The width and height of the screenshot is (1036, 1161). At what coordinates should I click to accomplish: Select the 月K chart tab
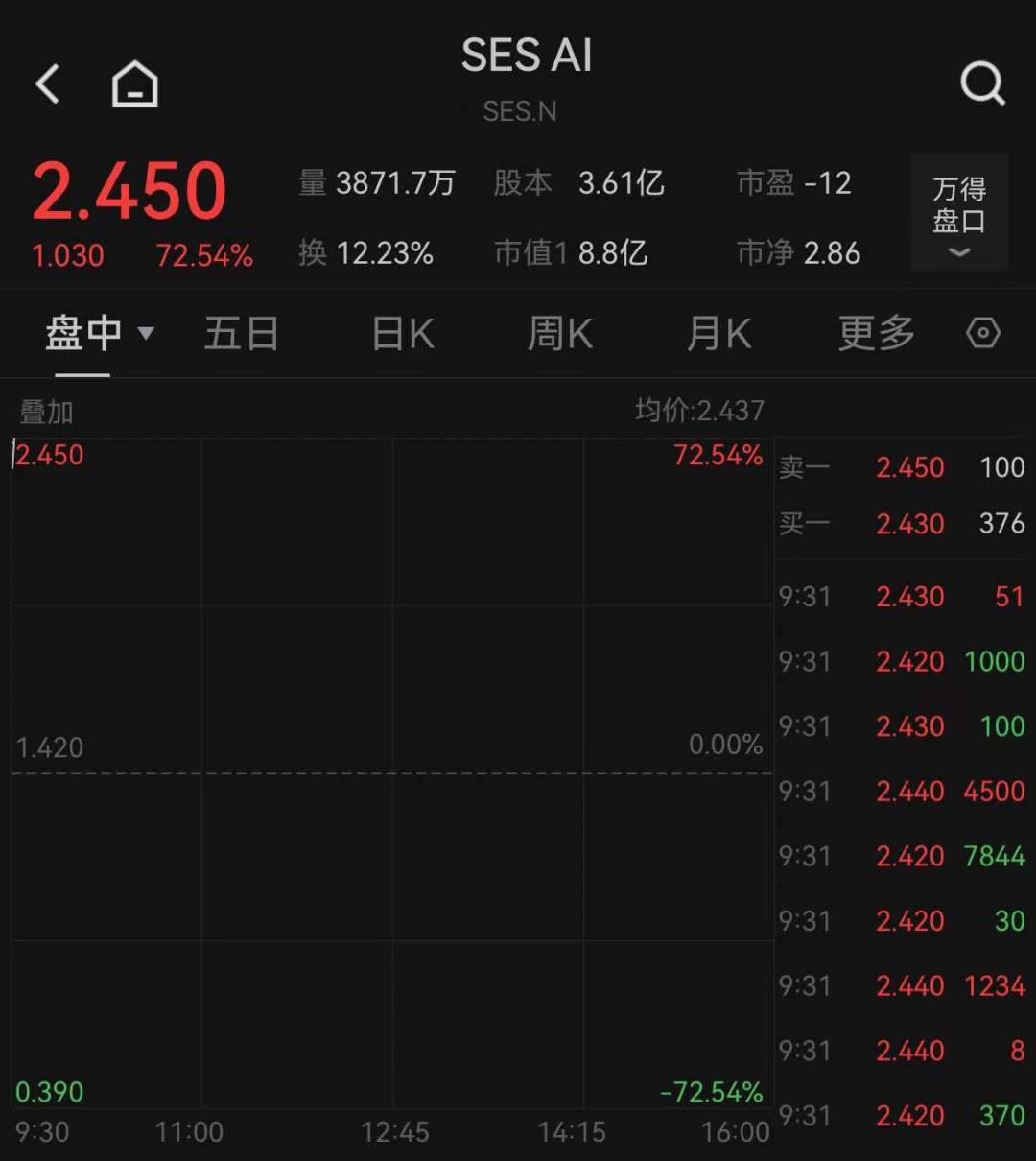718,334
